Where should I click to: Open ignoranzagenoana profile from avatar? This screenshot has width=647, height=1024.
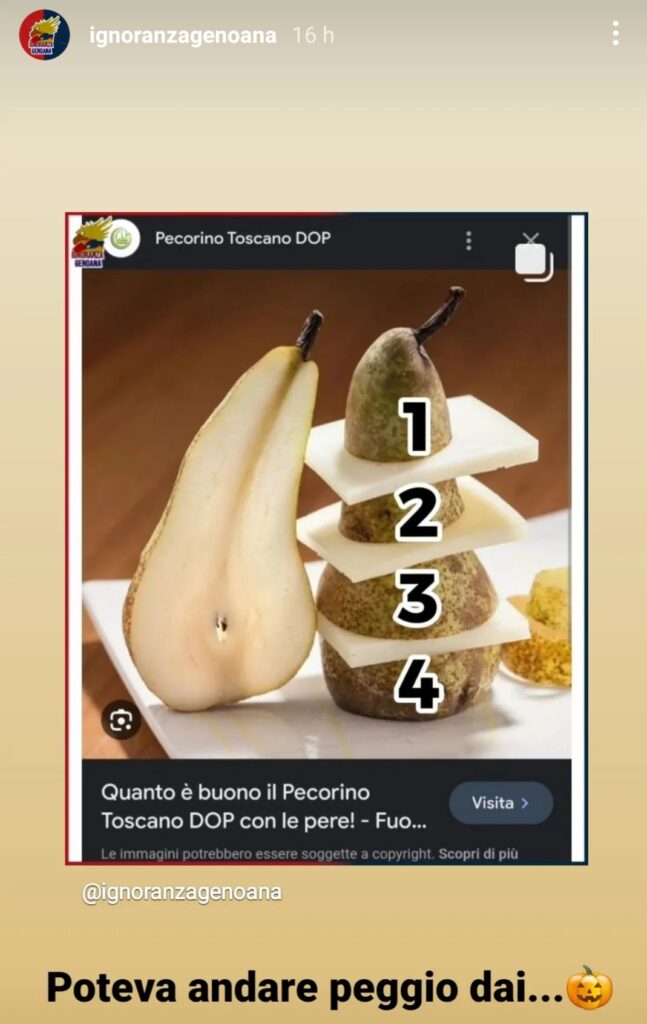[44, 35]
